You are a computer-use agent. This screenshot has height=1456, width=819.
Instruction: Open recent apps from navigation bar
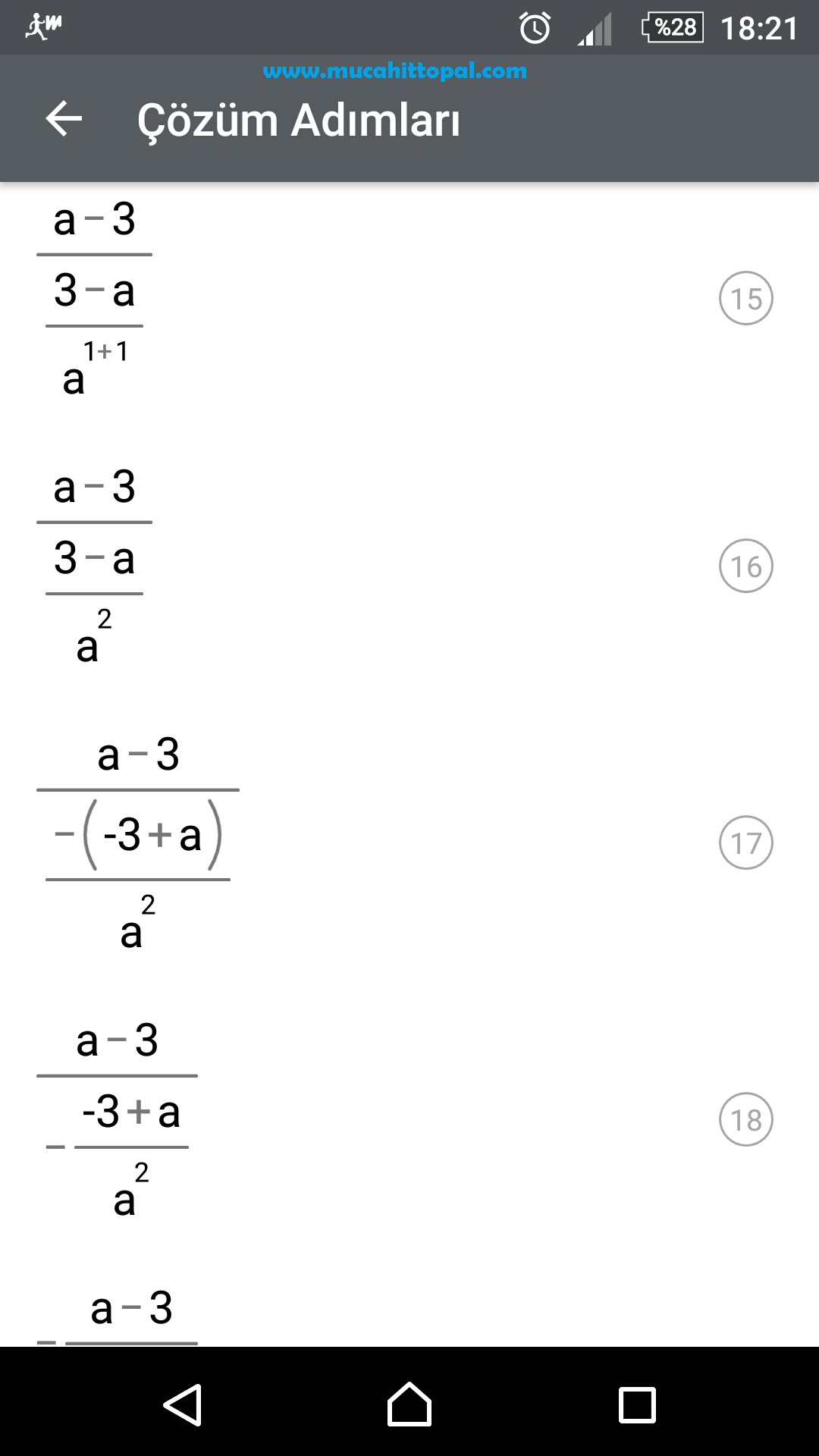click(637, 1405)
